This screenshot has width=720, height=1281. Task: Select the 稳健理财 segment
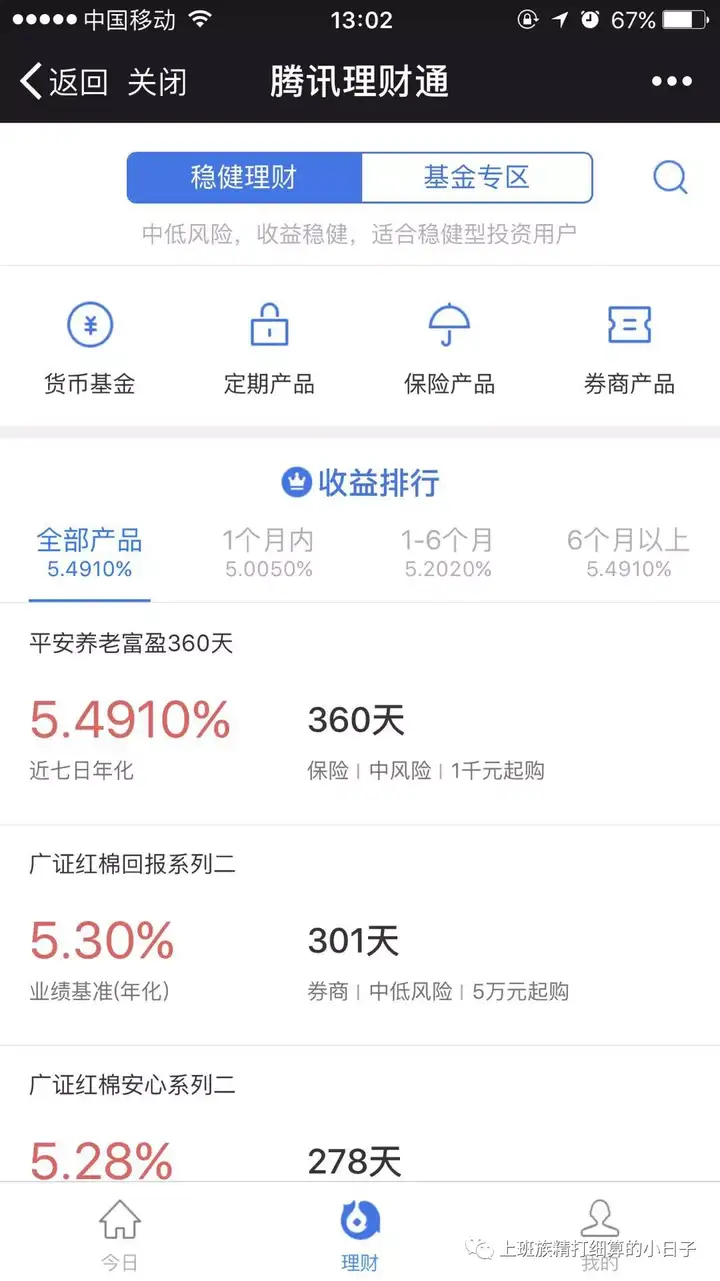point(244,178)
